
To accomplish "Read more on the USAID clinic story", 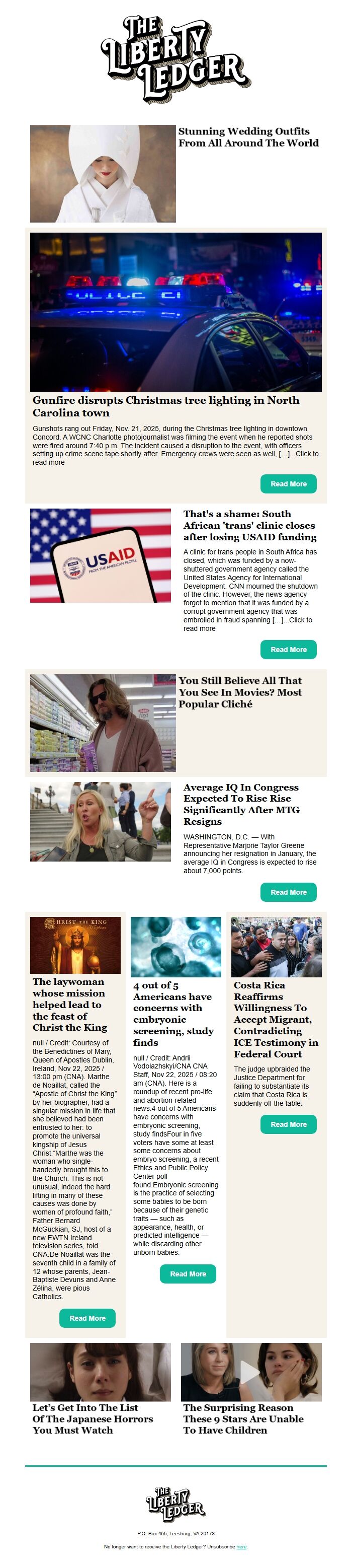I will tap(288, 650).
